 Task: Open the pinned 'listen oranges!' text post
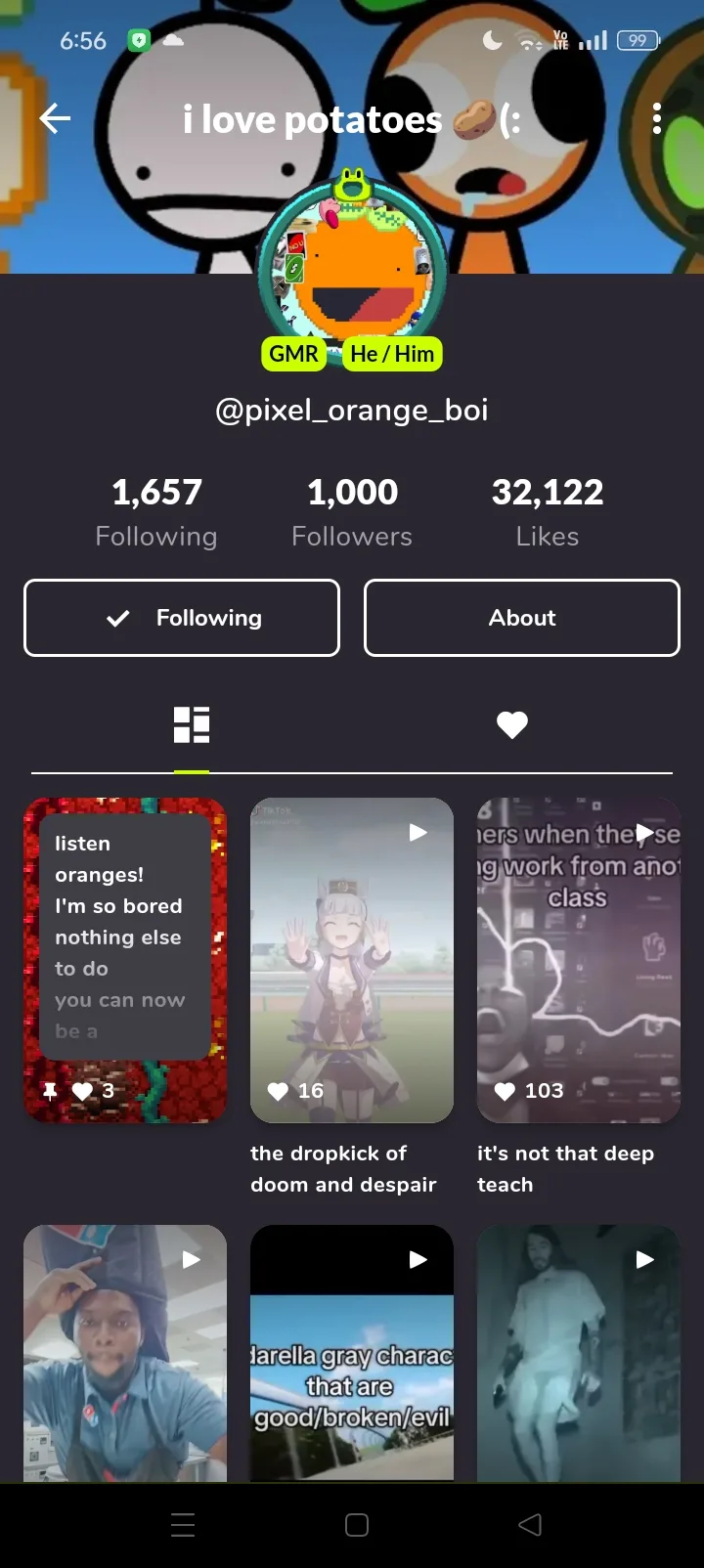point(125,961)
